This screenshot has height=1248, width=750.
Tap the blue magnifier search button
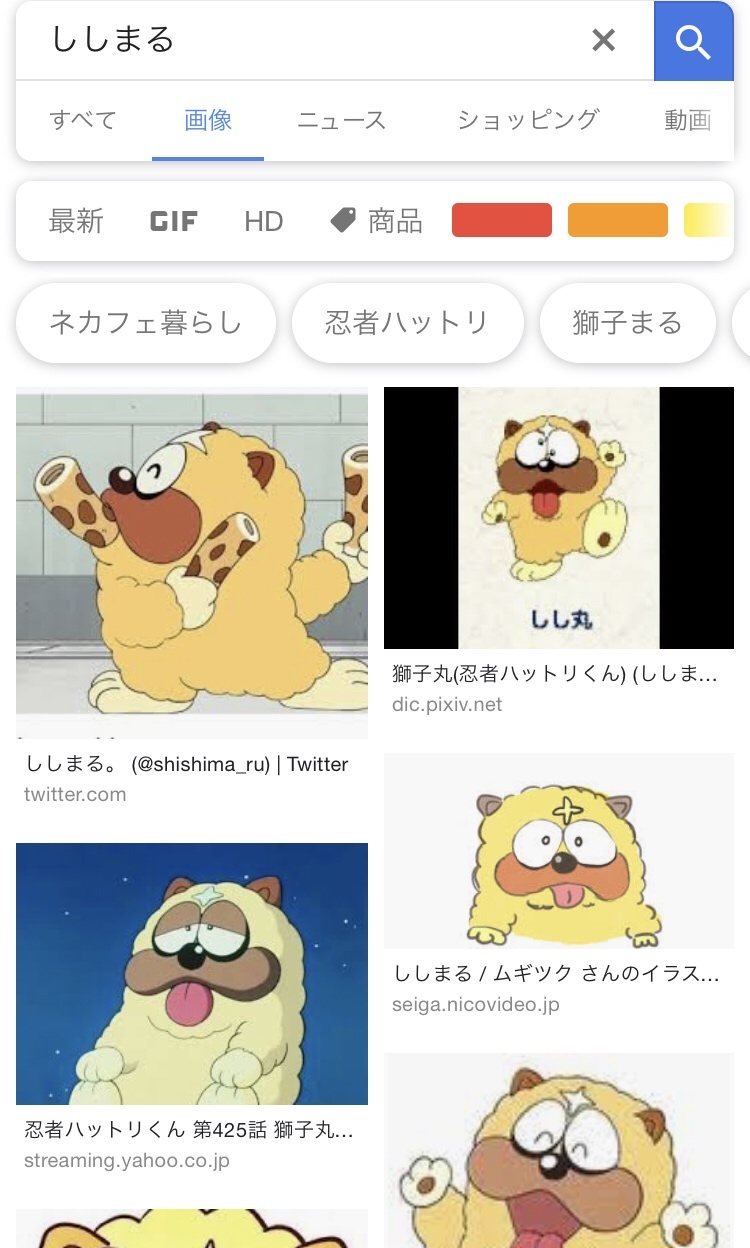click(693, 41)
